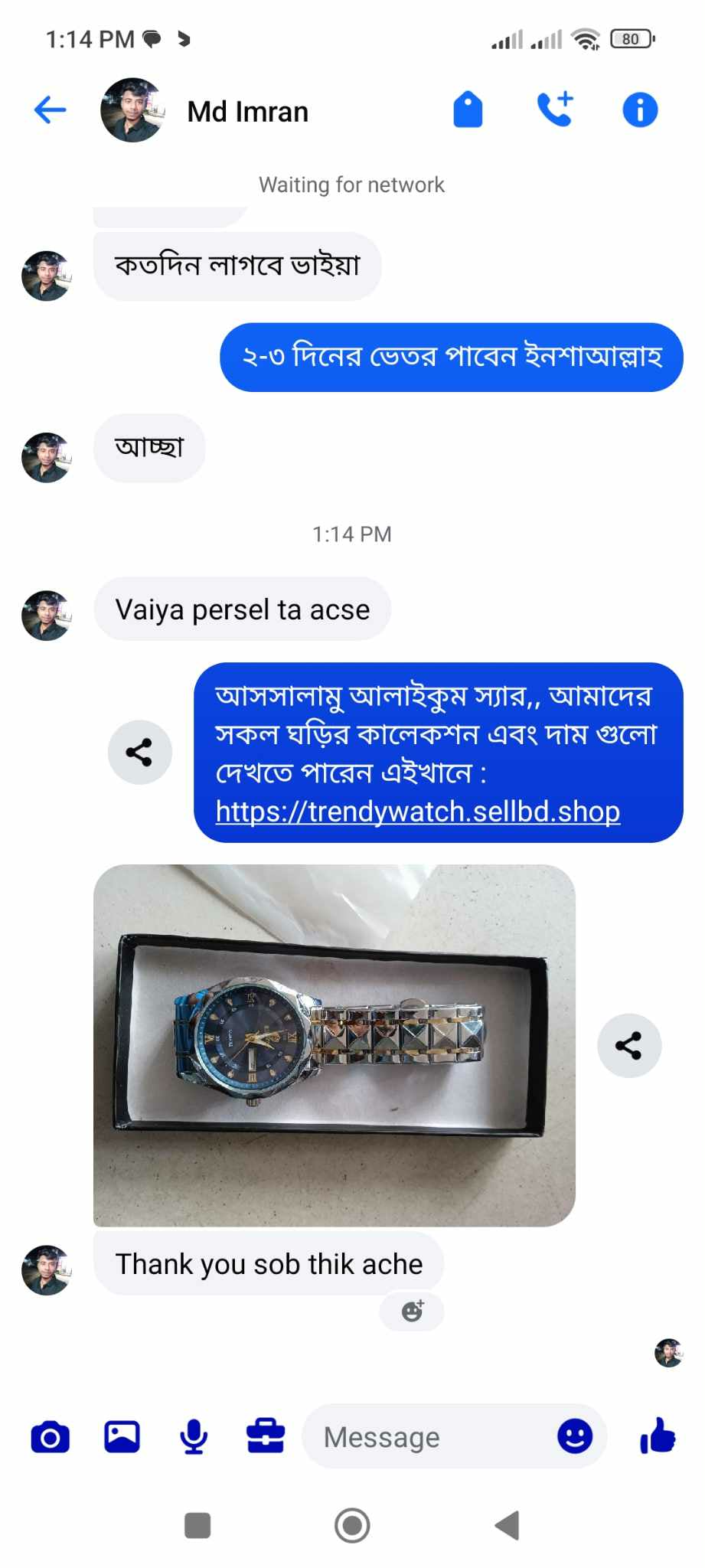This screenshot has width=705, height=1568.
Task: Open the photo gallery picker
Action: (122, 1437)
